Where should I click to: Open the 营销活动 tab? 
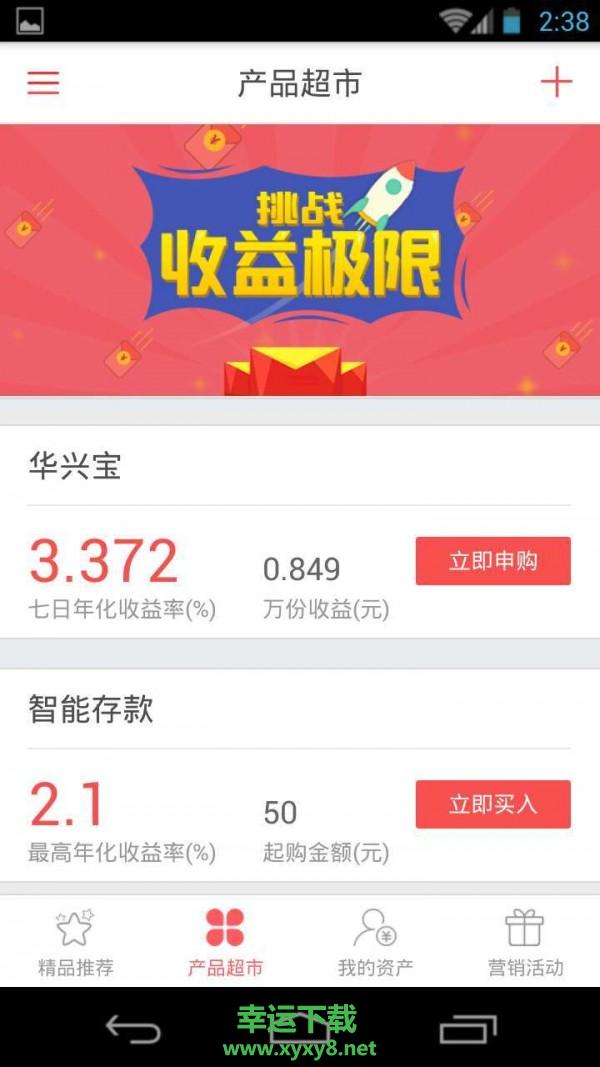tap(525, 942)
